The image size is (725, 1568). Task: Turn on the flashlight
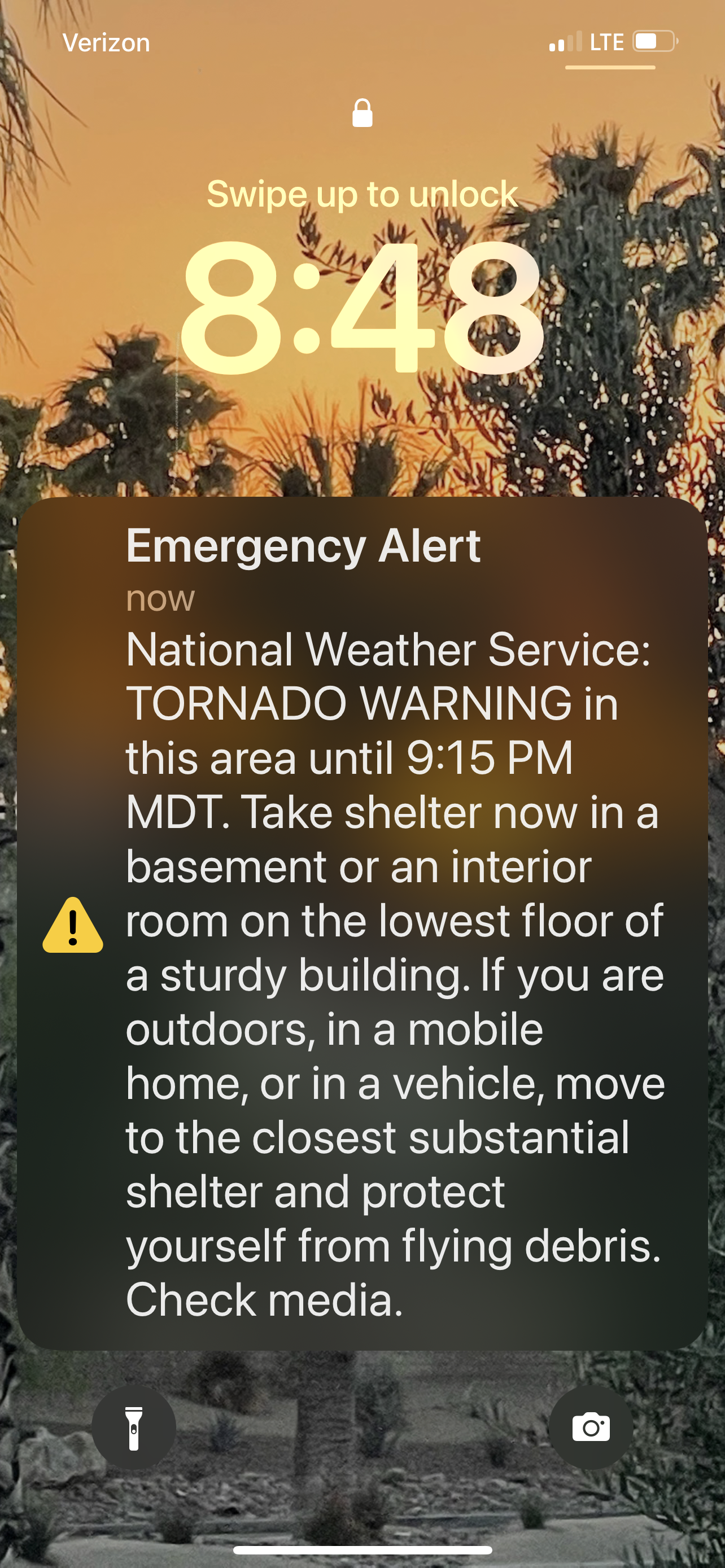point(134,1427)
